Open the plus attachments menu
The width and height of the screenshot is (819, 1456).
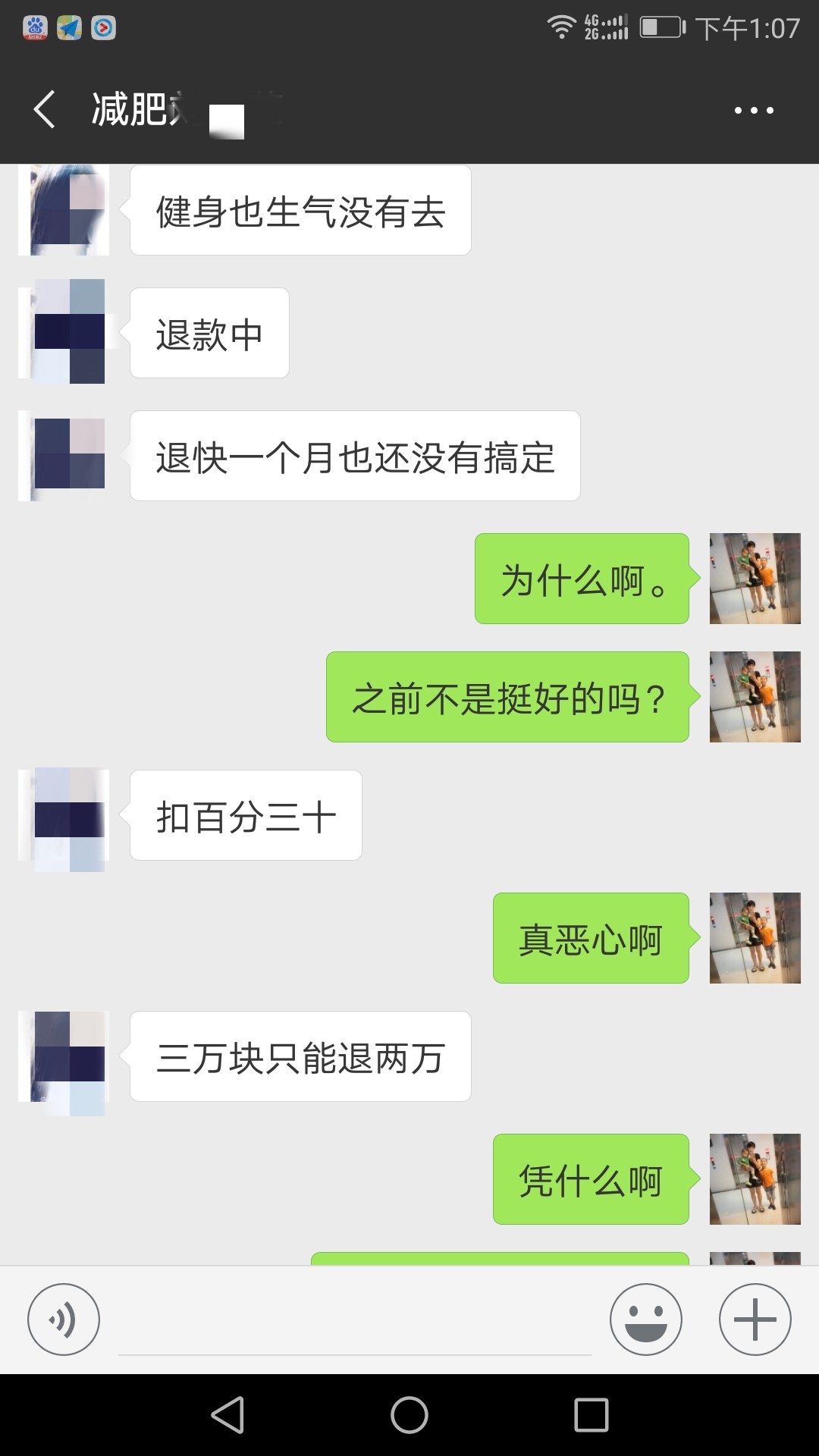tap(755, 1319)
